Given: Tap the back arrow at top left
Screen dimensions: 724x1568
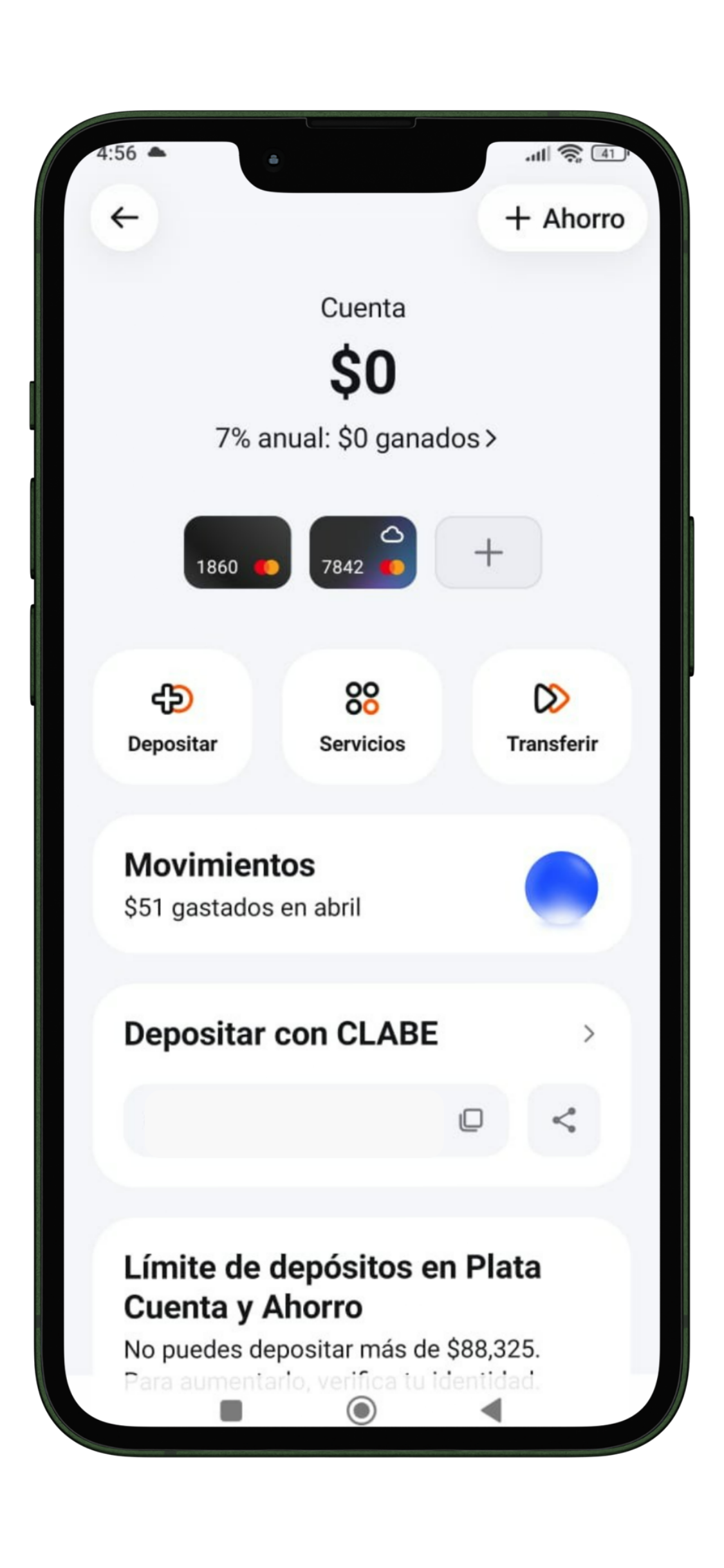Looking at the screenshot, I should (x=124, y=218).
